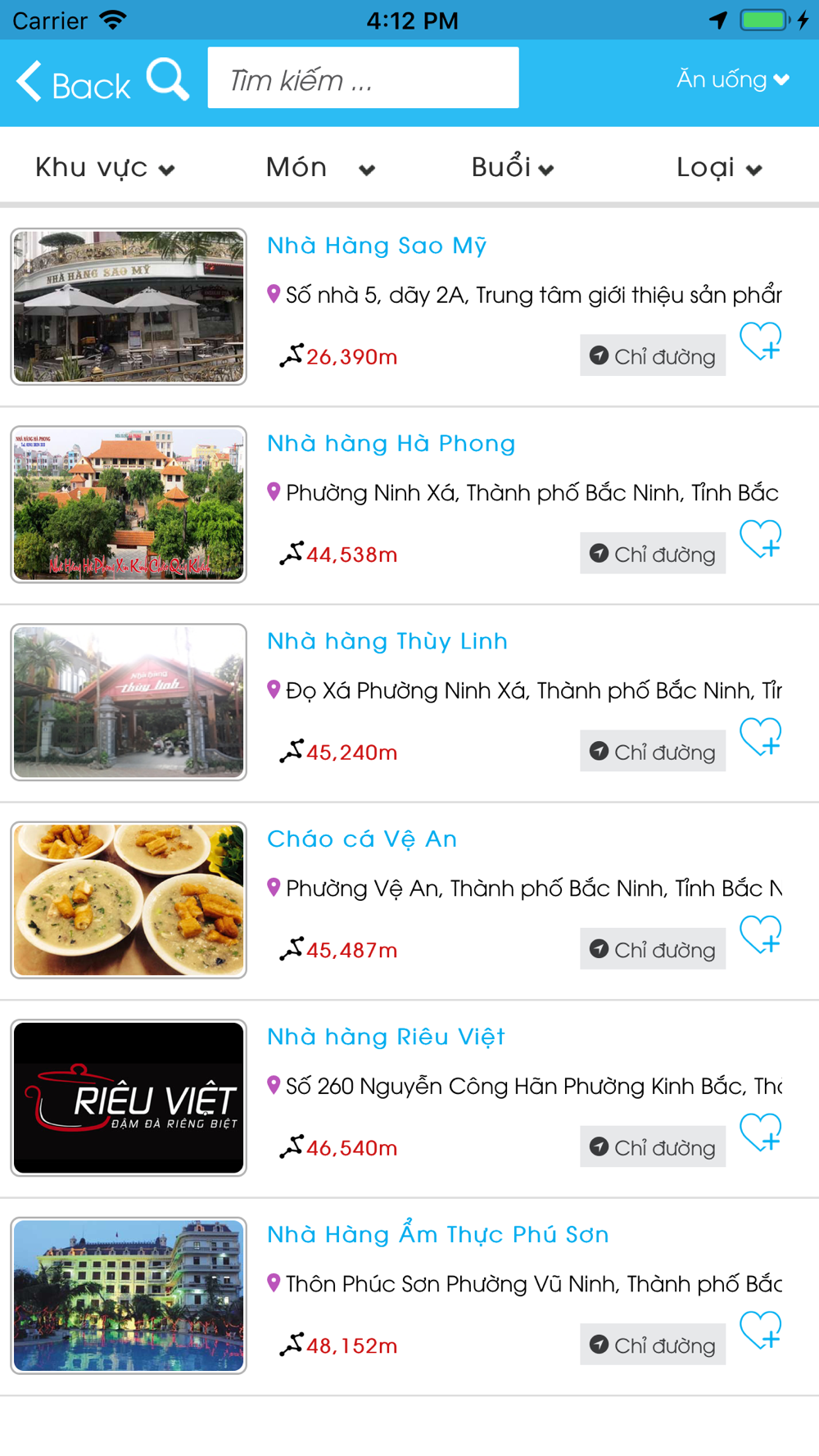
Task: Add Nhà Hàng Sao Mỹ to favorites
Action: (x=761, y=341)
